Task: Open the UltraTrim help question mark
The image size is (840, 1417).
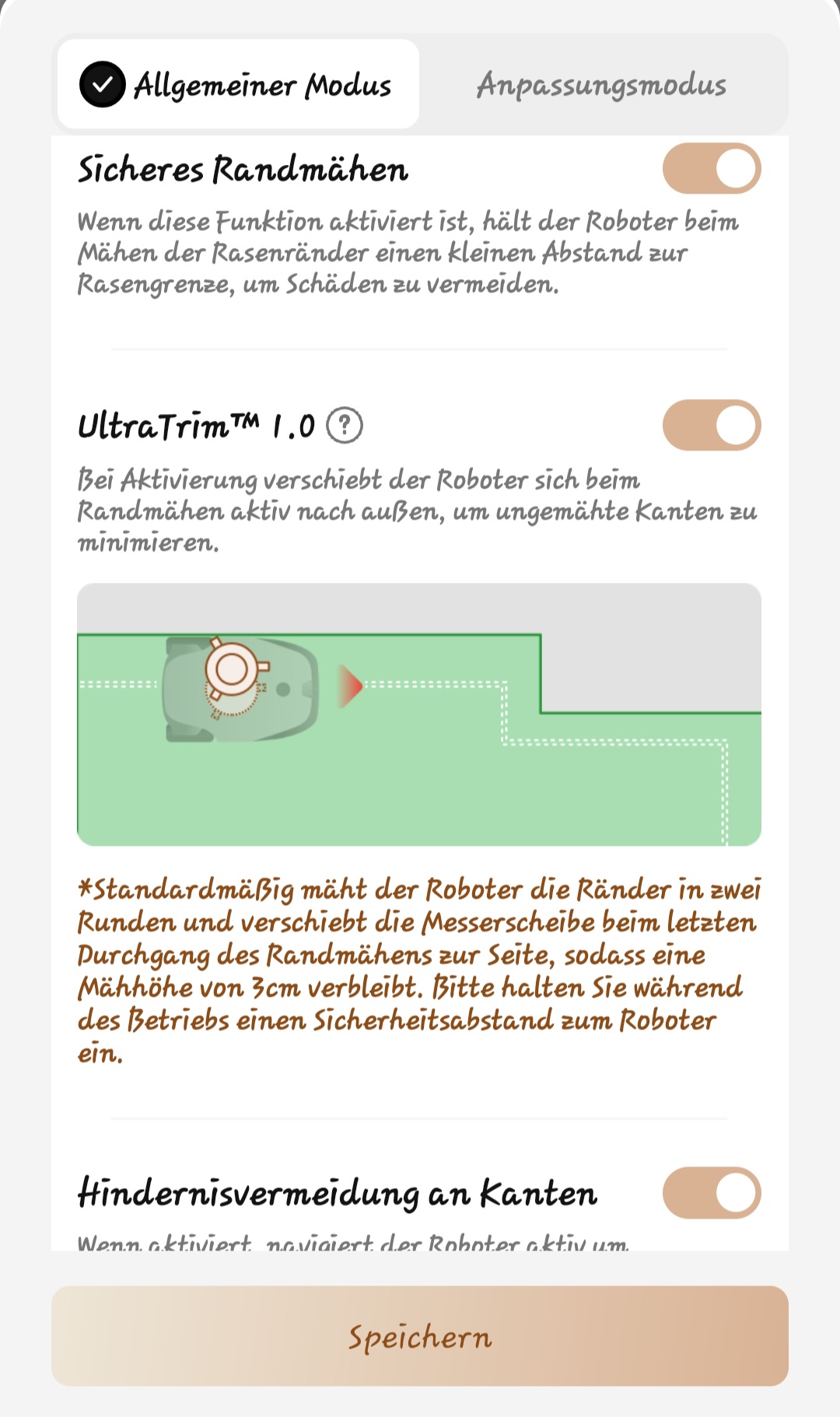Action: [x=345, y=426]
